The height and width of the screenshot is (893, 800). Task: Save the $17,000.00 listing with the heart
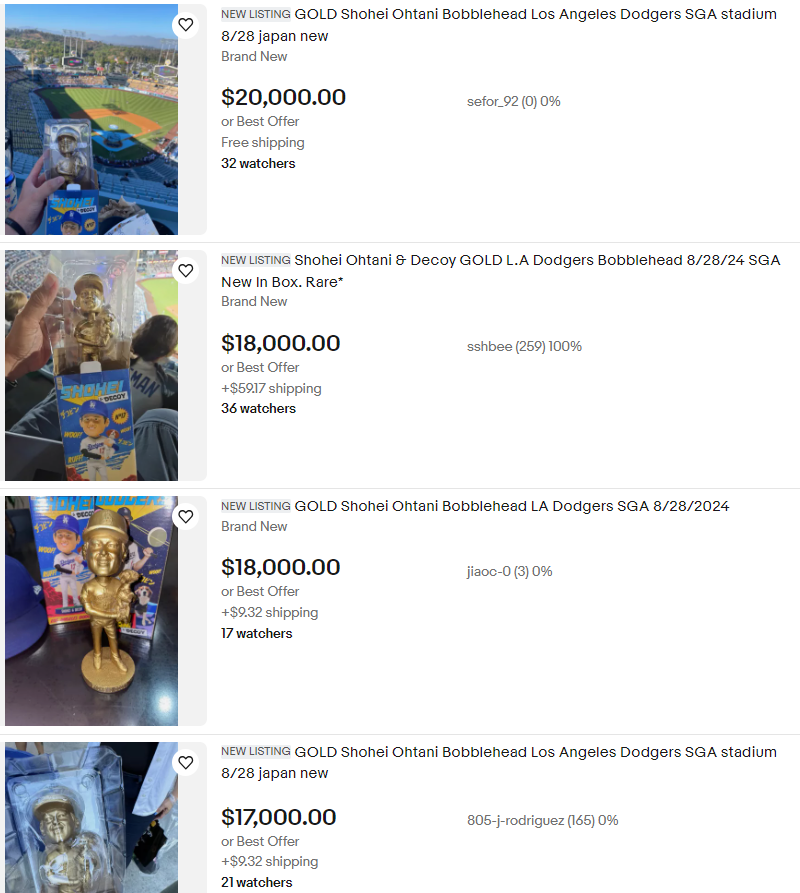(185, 763)
